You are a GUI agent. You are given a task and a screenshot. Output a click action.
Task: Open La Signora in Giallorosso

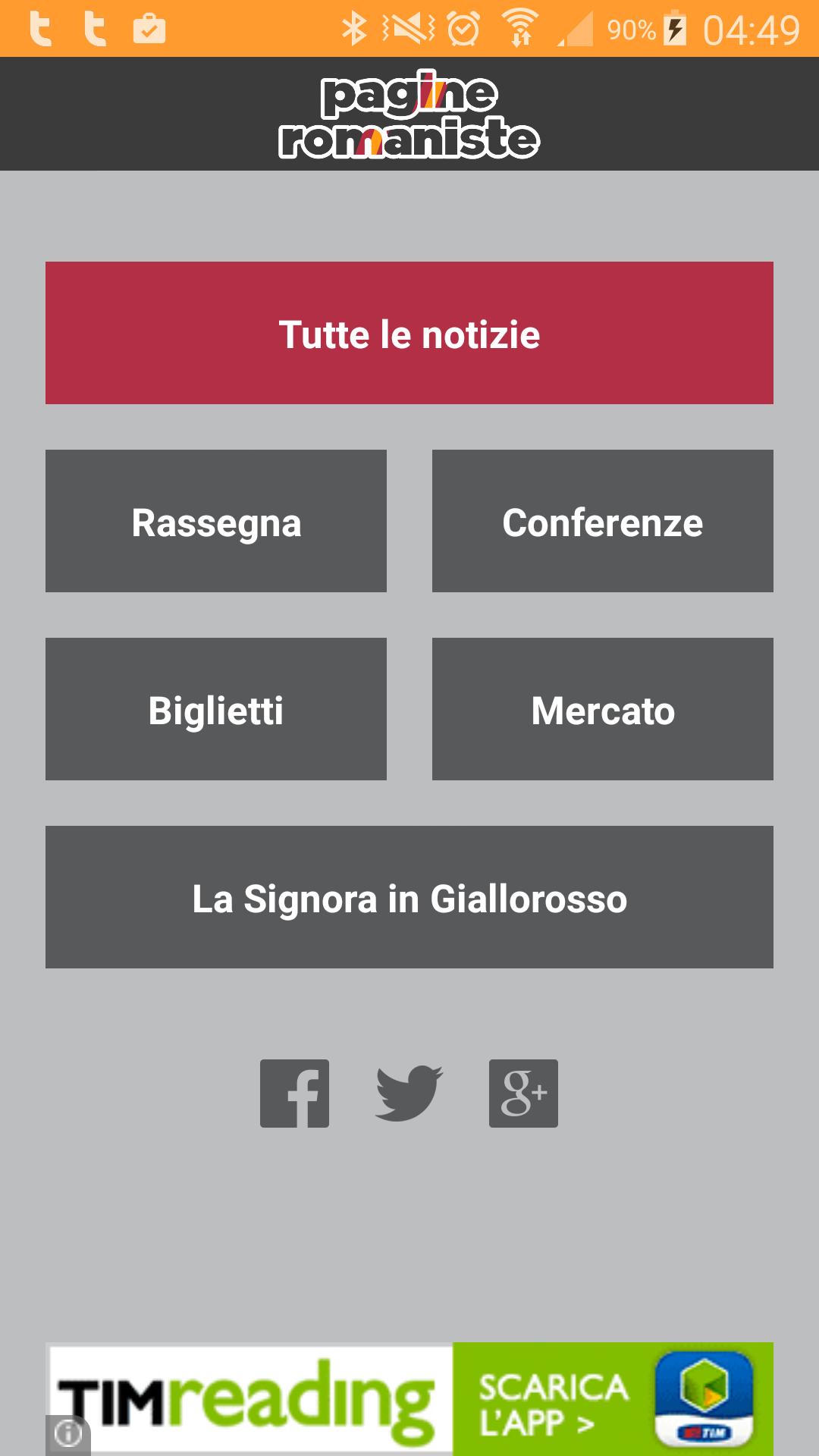[x=409, y=898]
